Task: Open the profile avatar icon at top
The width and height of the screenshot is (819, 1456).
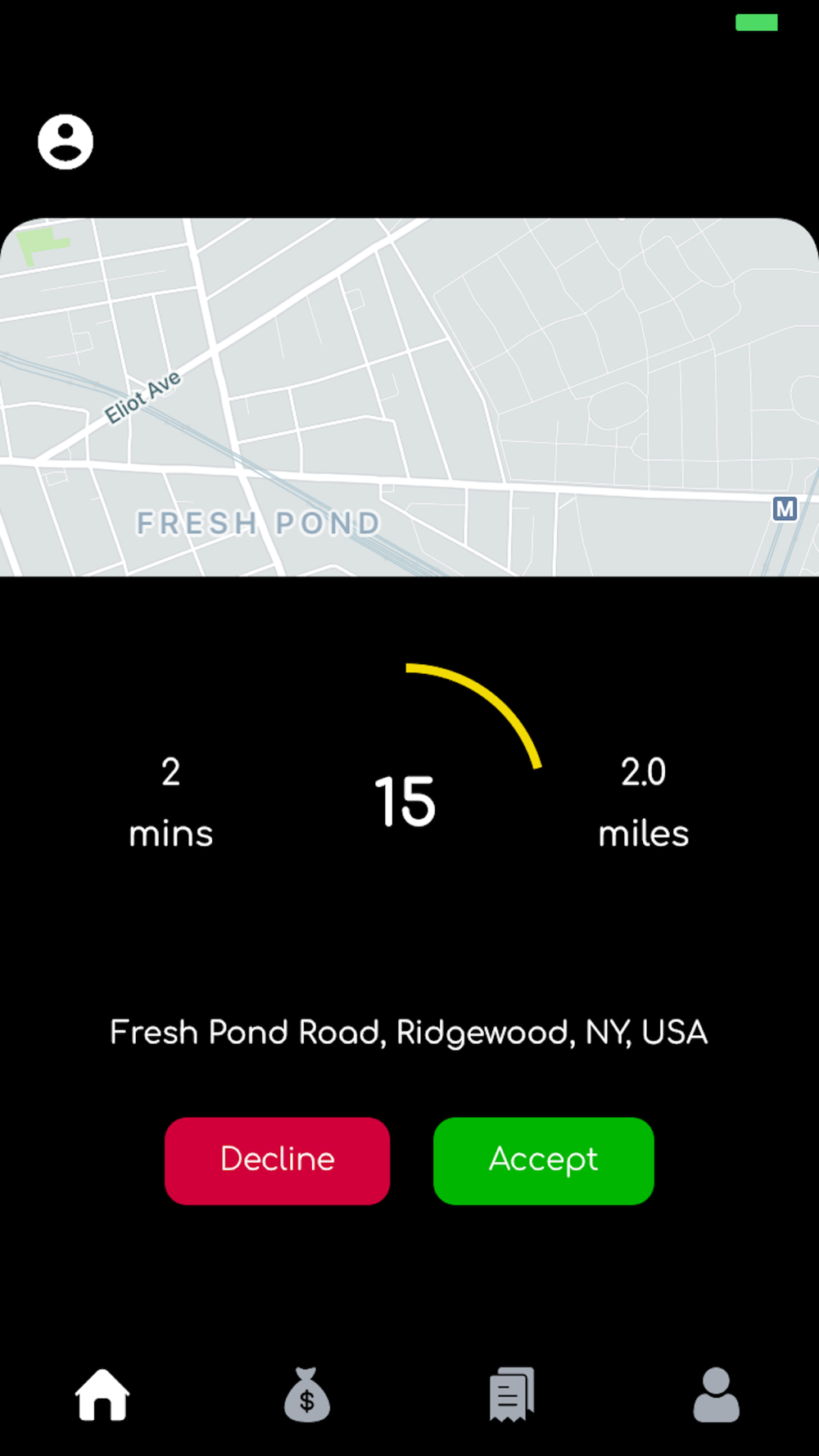Action: tap(66, 142)
